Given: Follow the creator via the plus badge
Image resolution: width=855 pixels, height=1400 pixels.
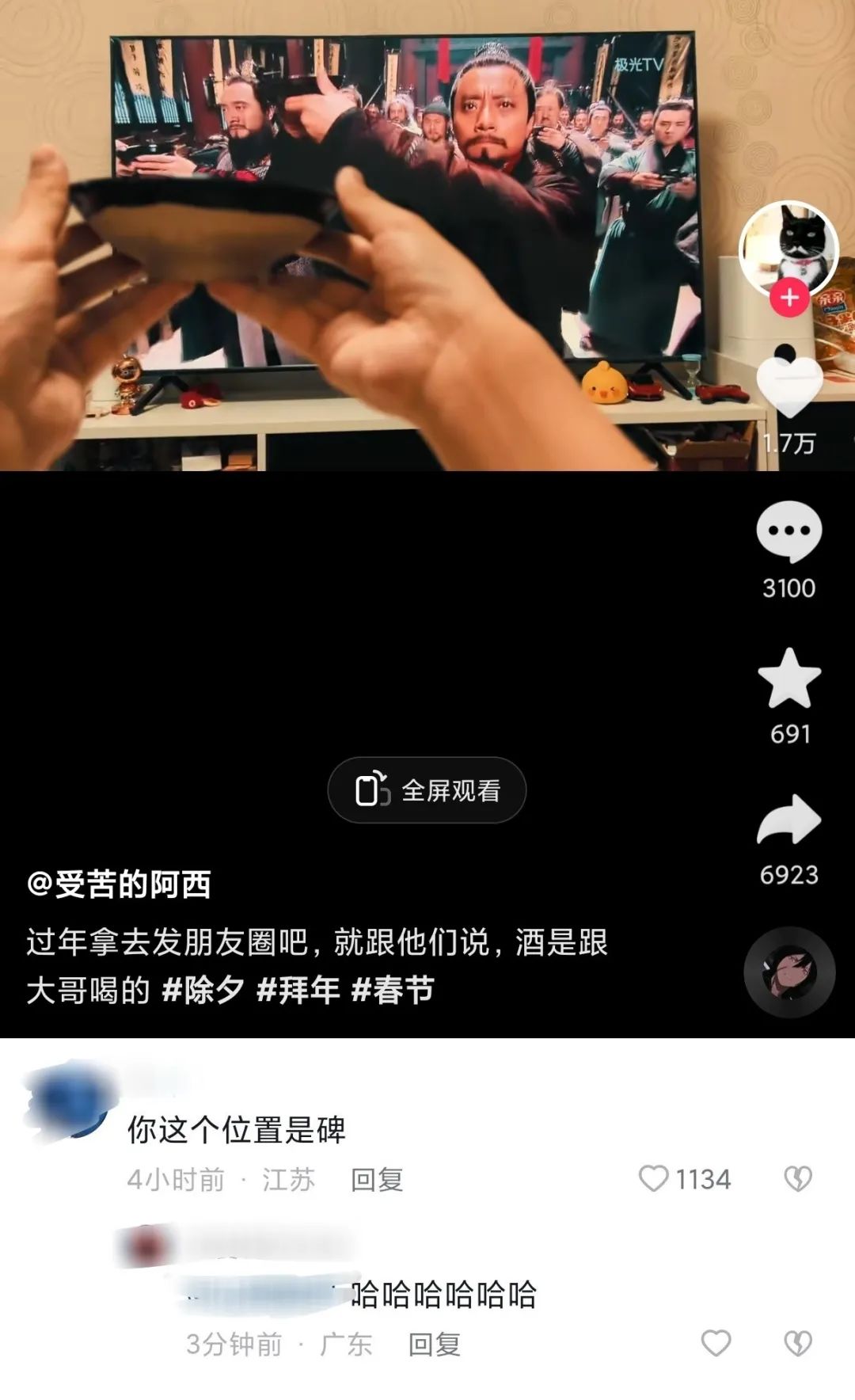Looking at the screenshot, I should 789,298.
